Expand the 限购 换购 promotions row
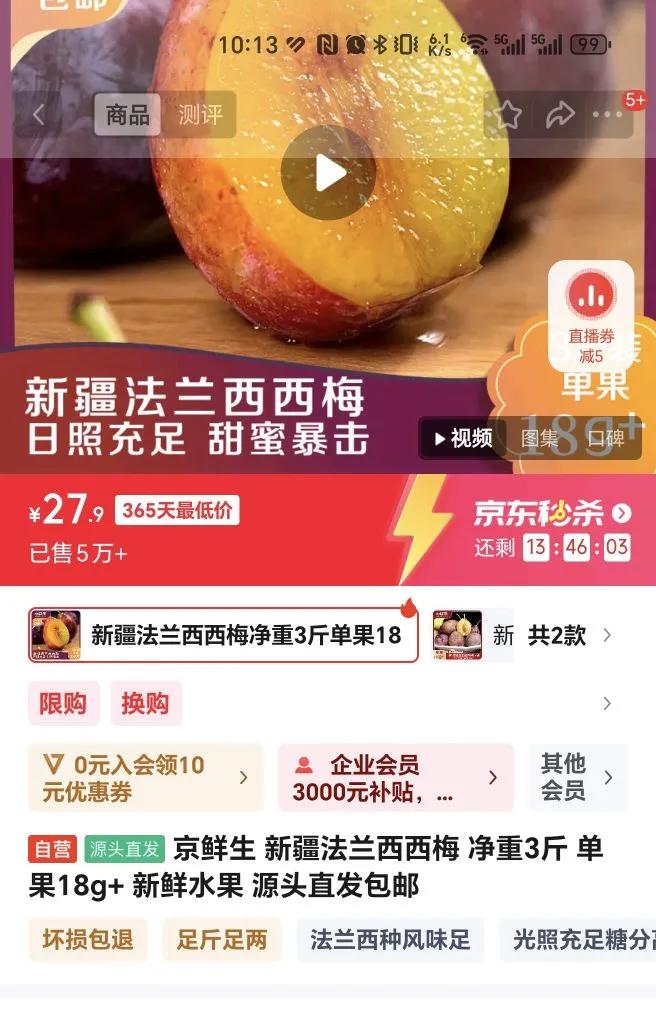656x1014 pixels. click(x=606, y=703)
